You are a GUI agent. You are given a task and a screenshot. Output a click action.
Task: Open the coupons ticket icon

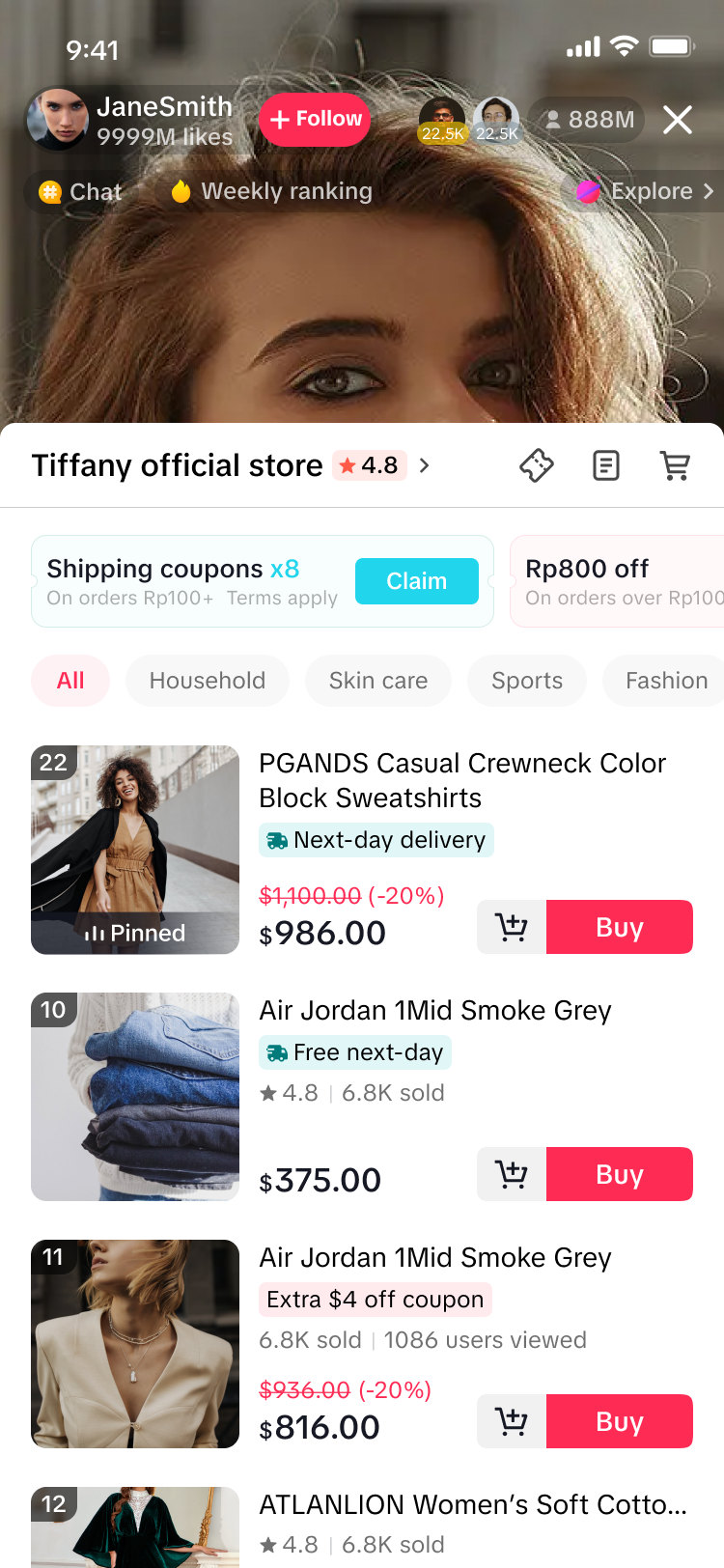coord(537,465)
